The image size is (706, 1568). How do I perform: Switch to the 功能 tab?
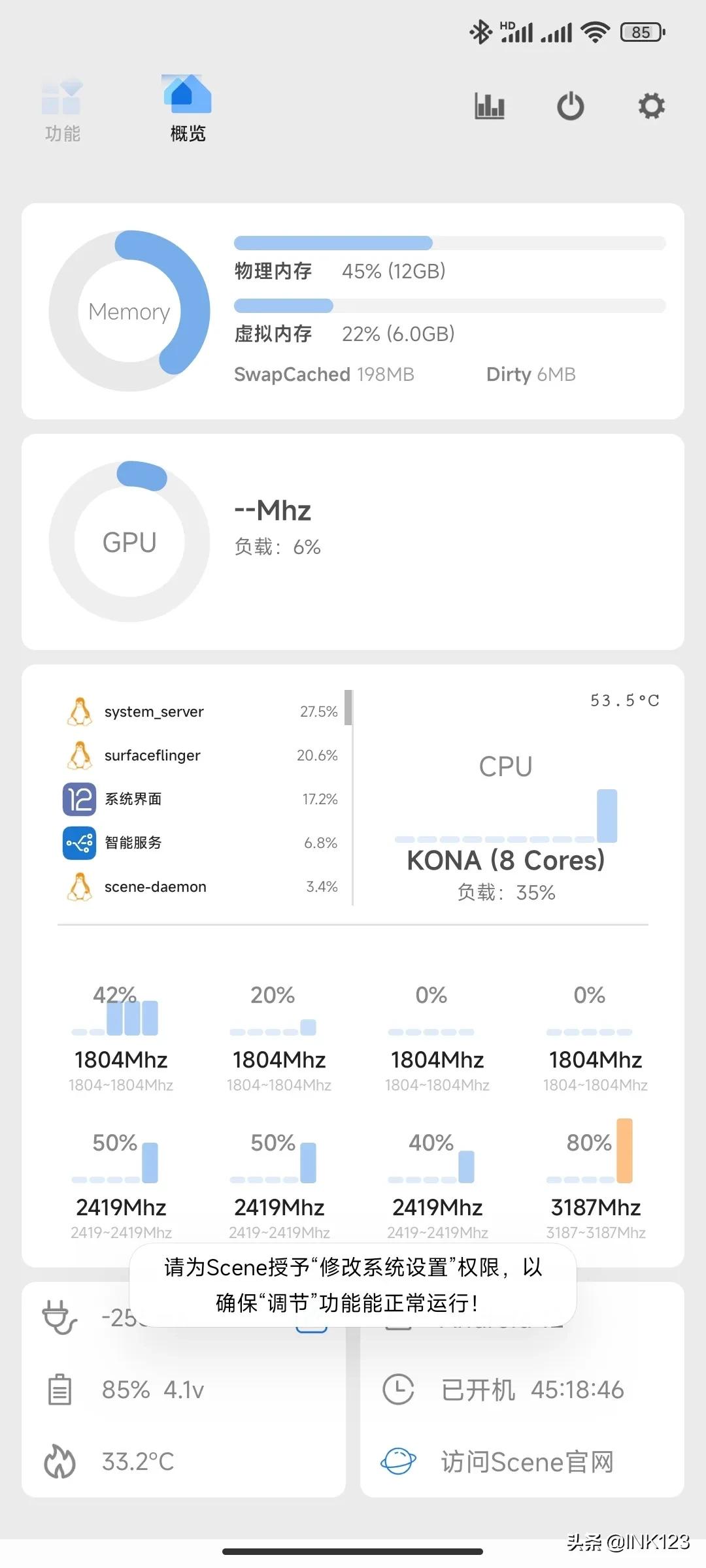coord(62,111)
